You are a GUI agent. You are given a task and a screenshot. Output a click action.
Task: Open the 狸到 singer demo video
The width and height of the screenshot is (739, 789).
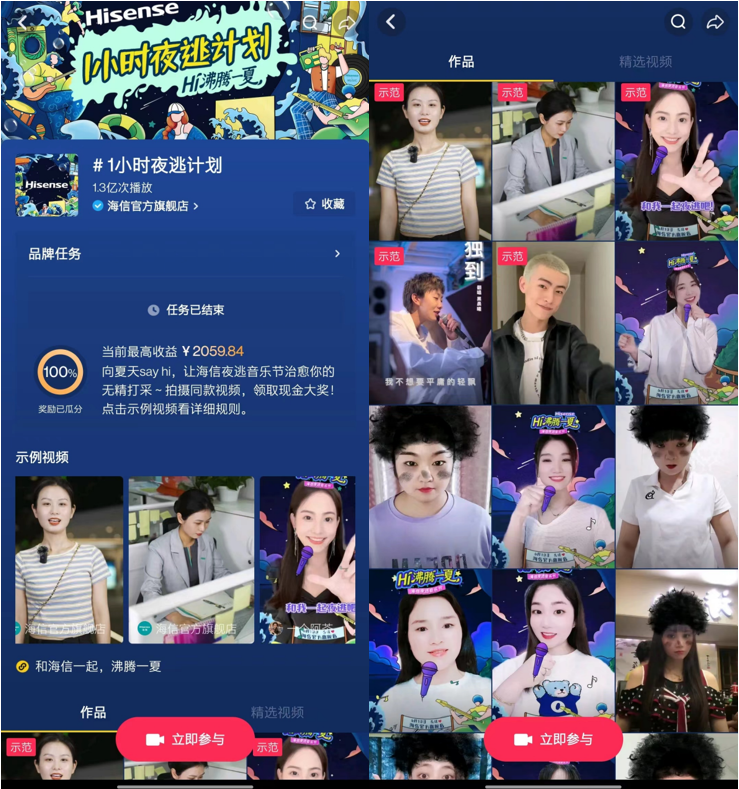[429, 323]
